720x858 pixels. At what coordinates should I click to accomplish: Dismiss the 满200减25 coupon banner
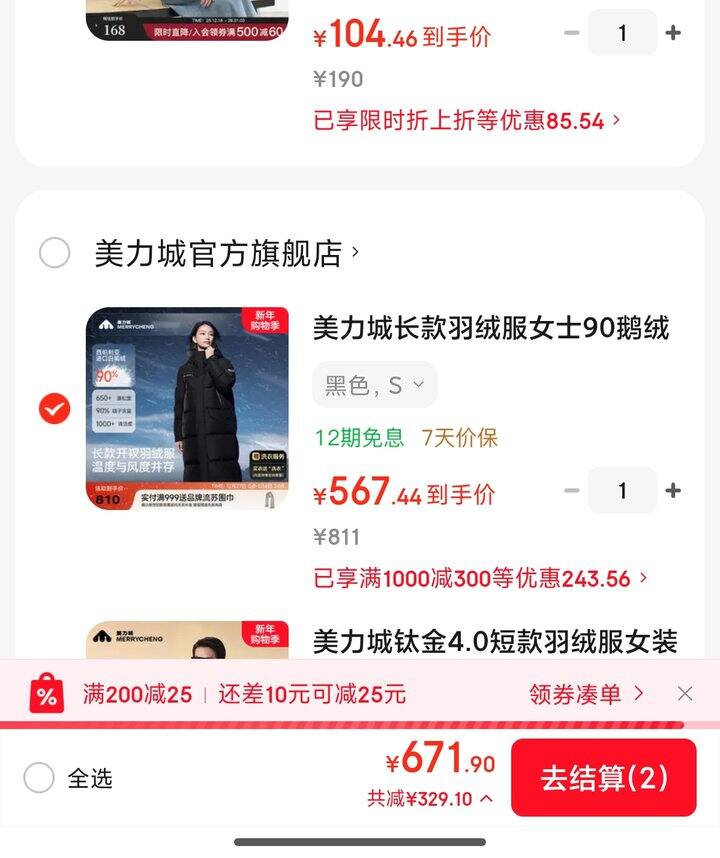(x=685, y=694)
